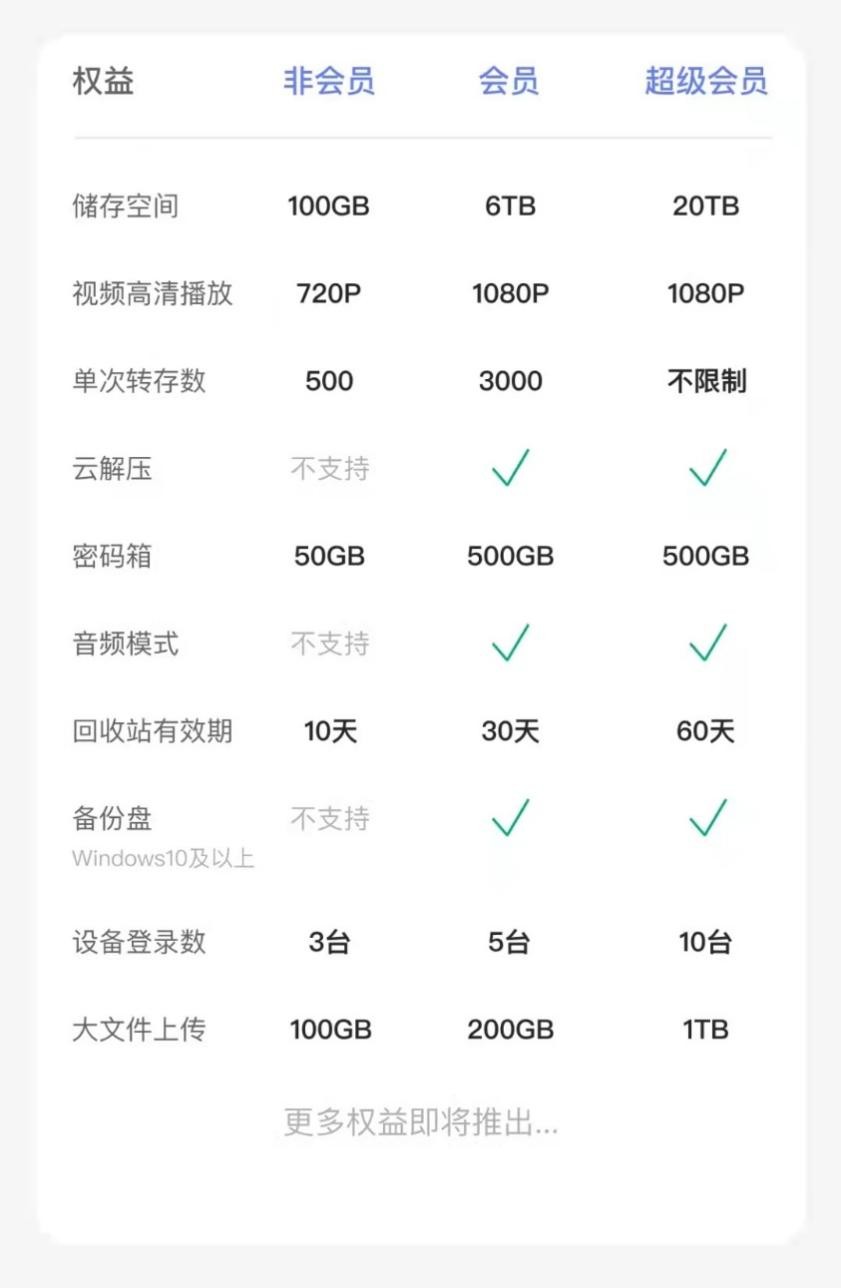Toggle the 非会员 音频模式 不支持 indicator

pyautogui.click(x=328, y=643)
